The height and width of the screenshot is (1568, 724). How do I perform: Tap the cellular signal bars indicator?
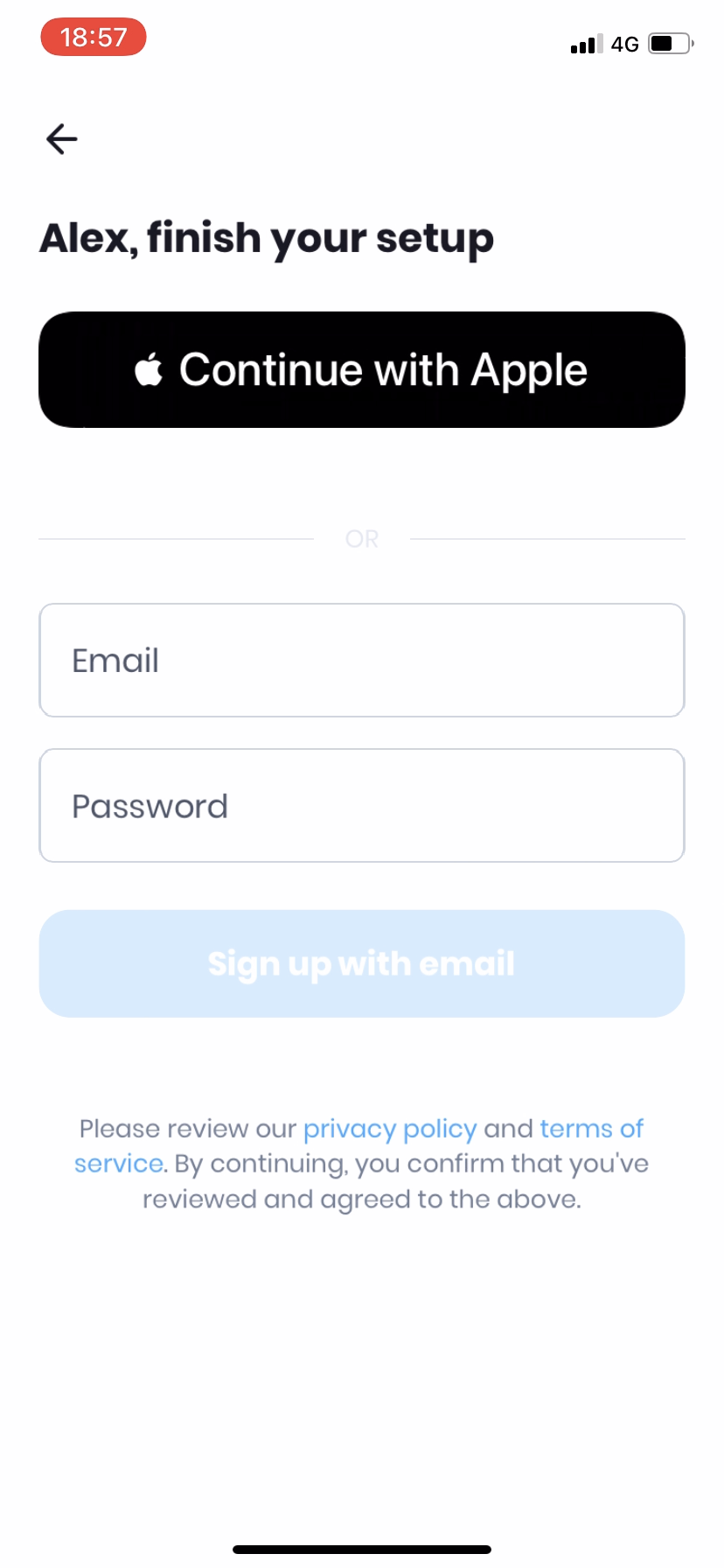[584, 44]
